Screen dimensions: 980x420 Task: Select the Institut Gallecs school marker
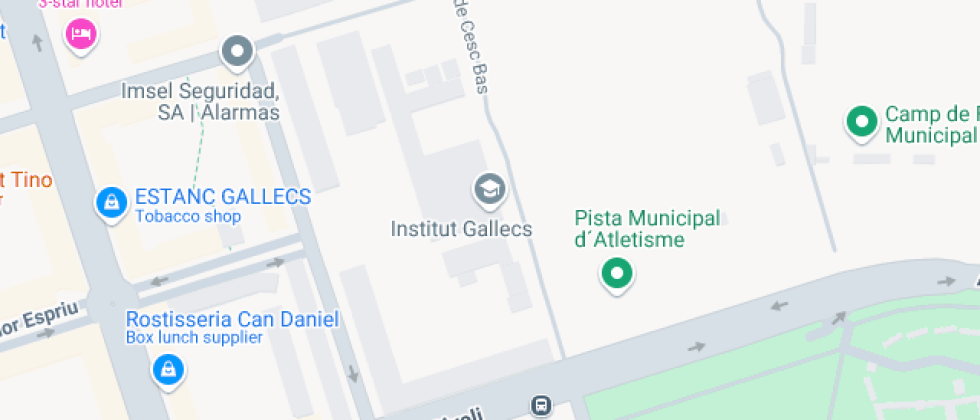[489, 190]
